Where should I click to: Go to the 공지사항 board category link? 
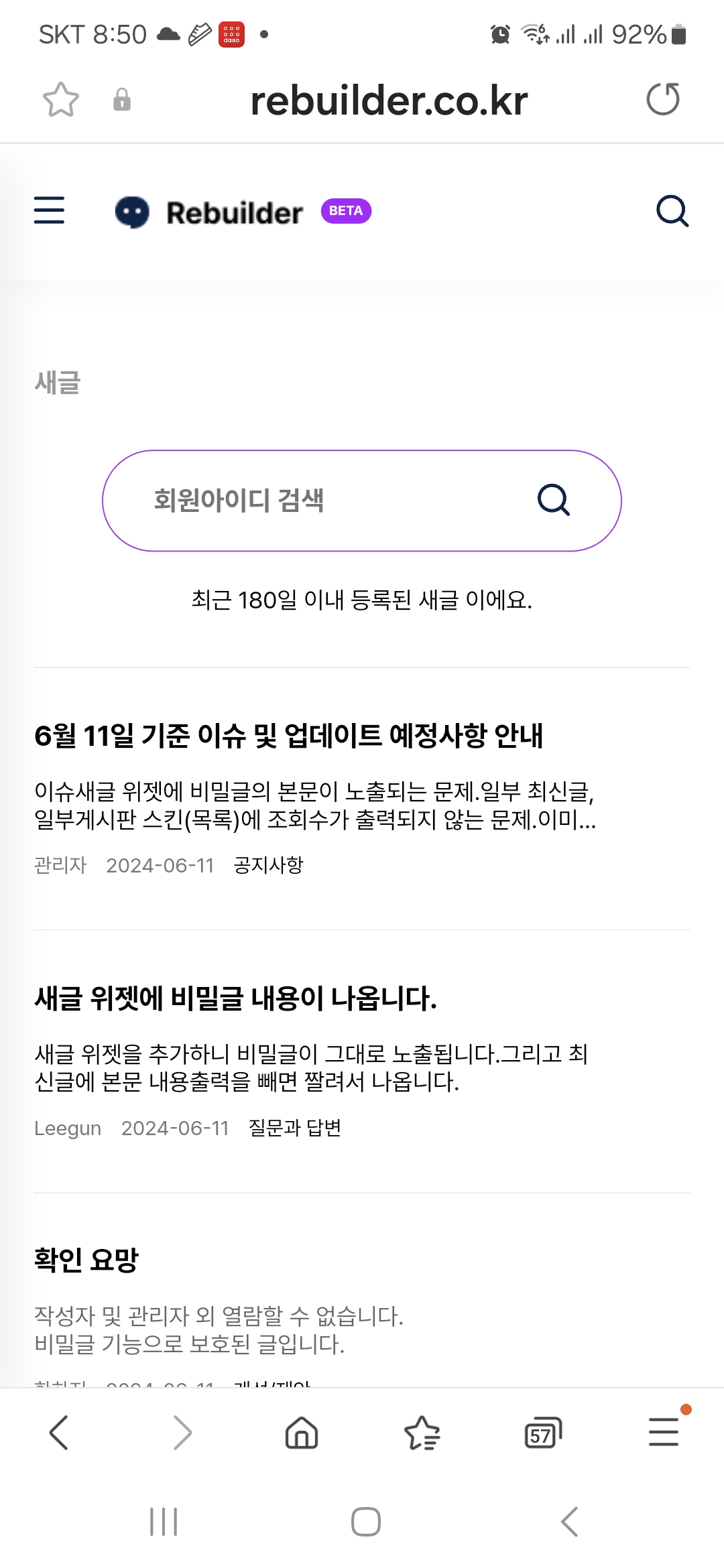click(x=268, y=865)
